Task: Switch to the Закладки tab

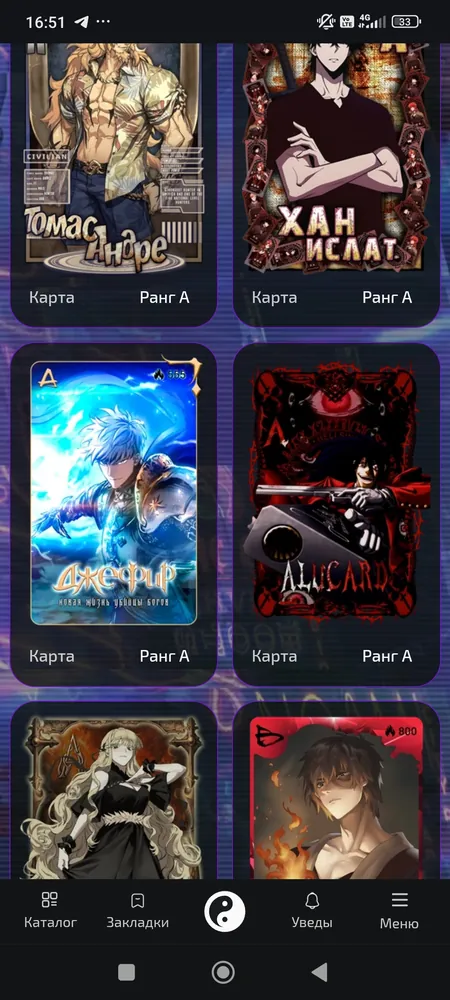Action: coord(138,910)
